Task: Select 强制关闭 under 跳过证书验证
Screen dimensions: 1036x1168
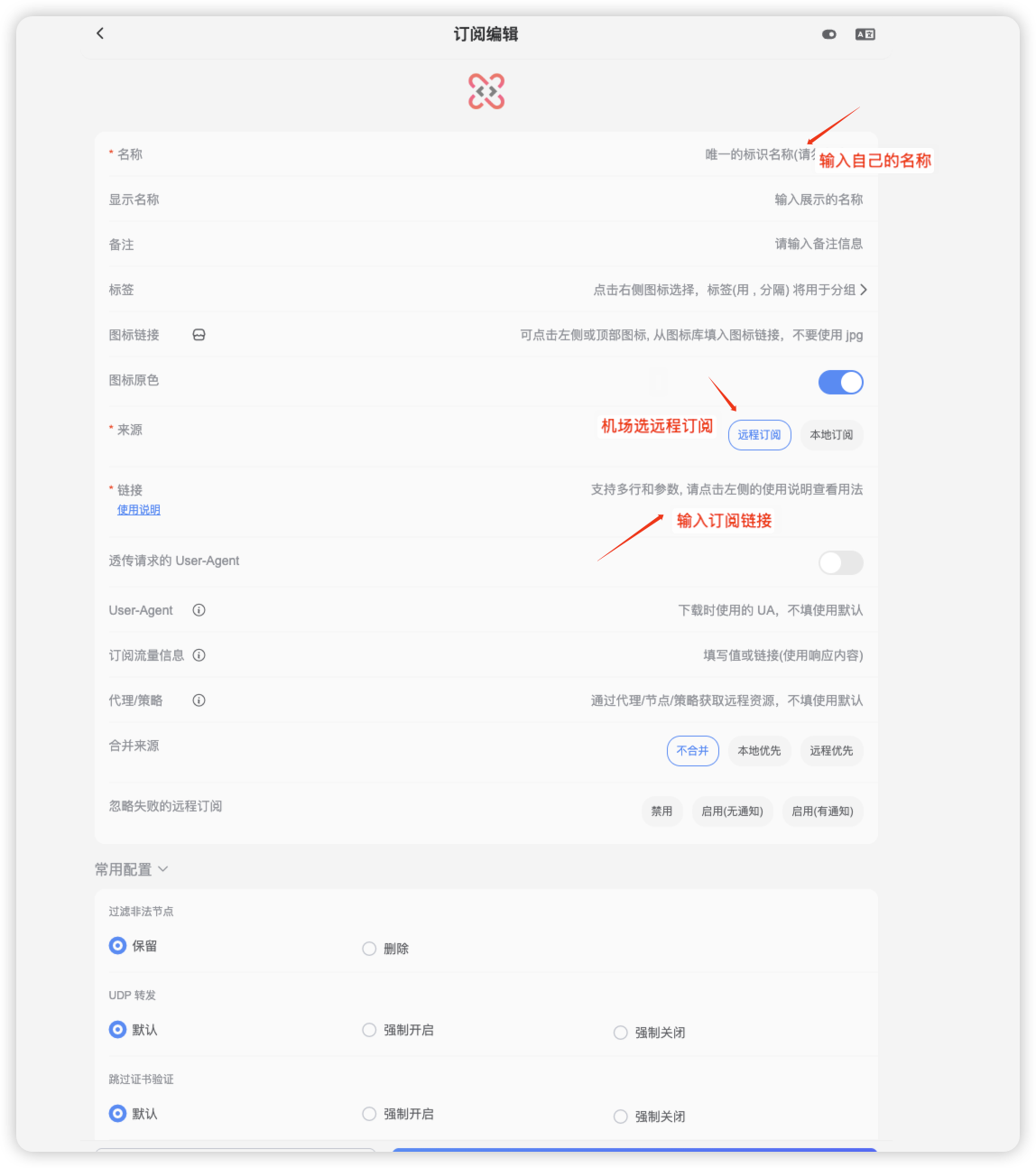Action: click(621, 1117)
